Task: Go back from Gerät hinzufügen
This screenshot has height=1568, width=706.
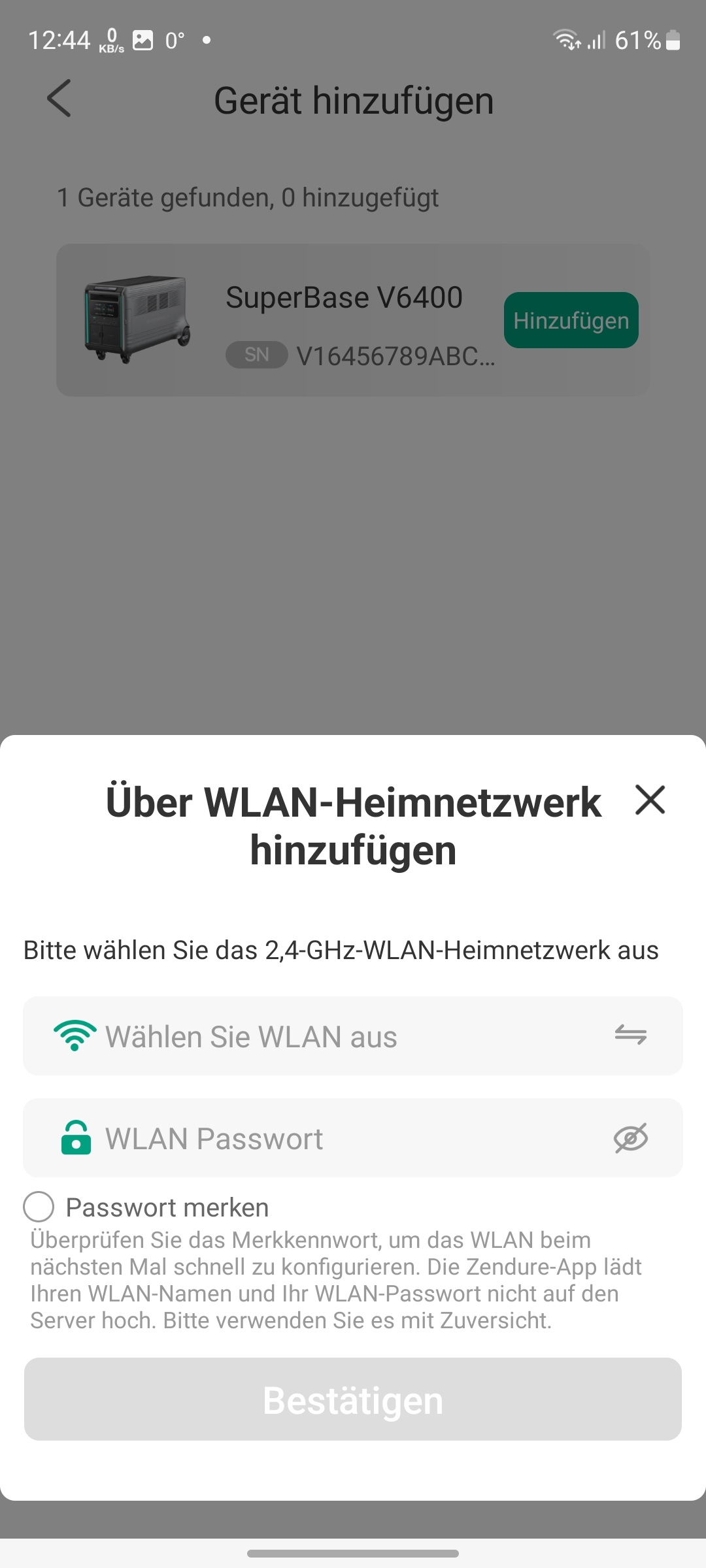Action: coord(59,99)
